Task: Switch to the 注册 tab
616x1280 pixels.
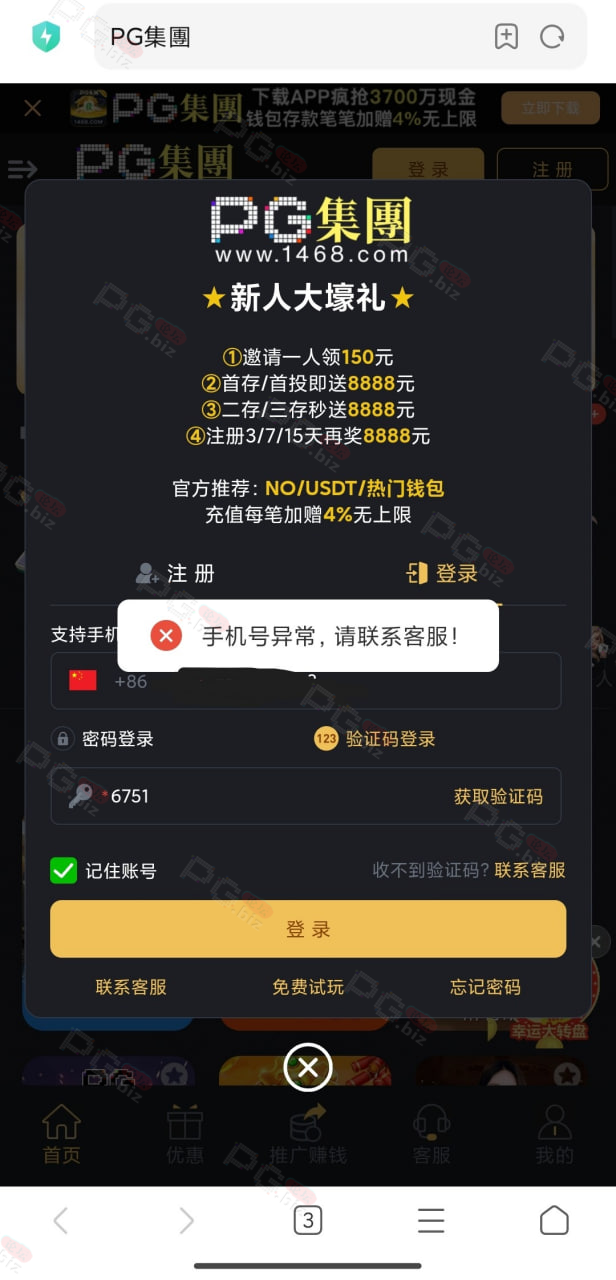Action: [176, 573]
